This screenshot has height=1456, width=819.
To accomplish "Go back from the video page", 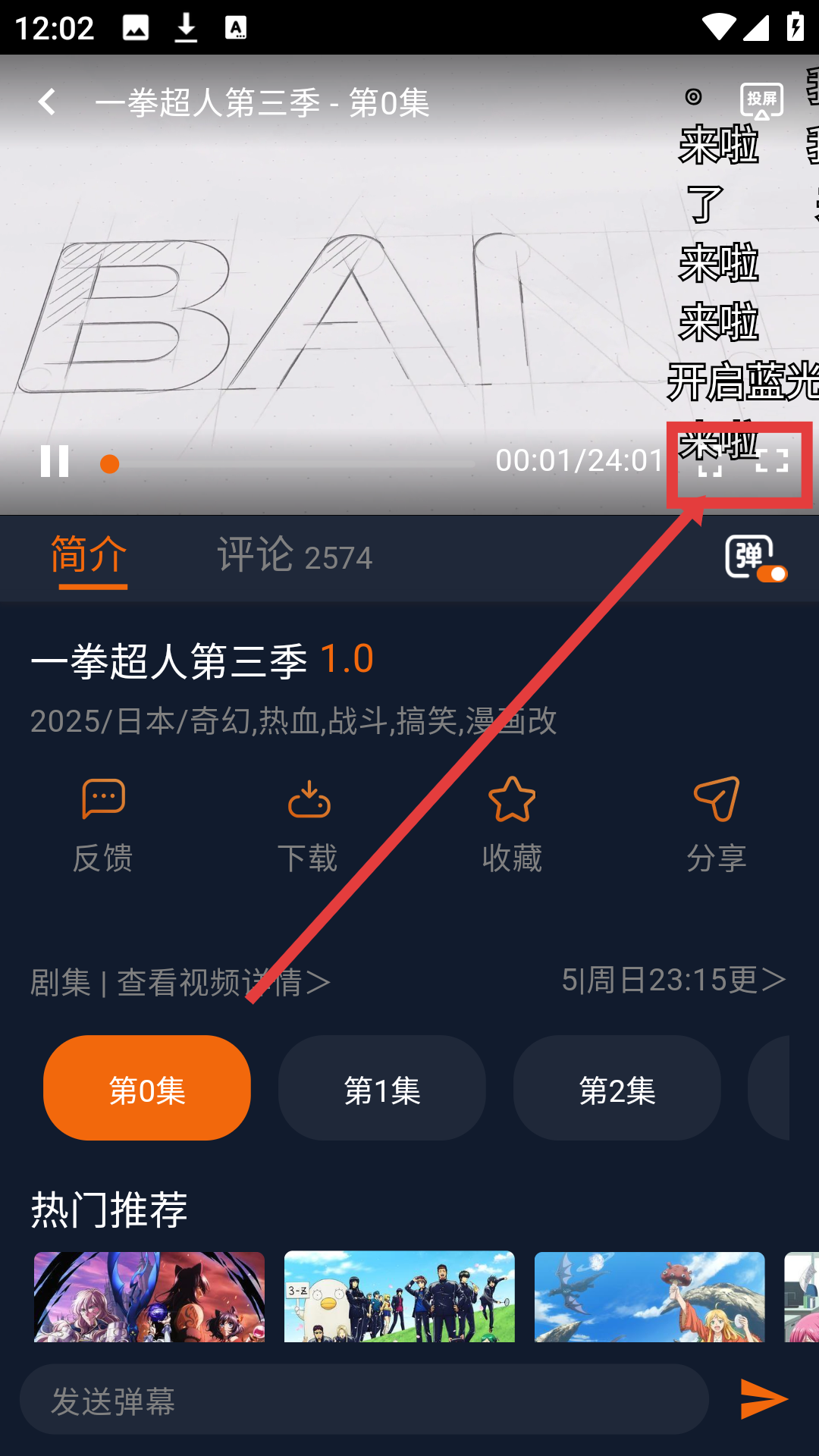I will [x=47, y=102].
